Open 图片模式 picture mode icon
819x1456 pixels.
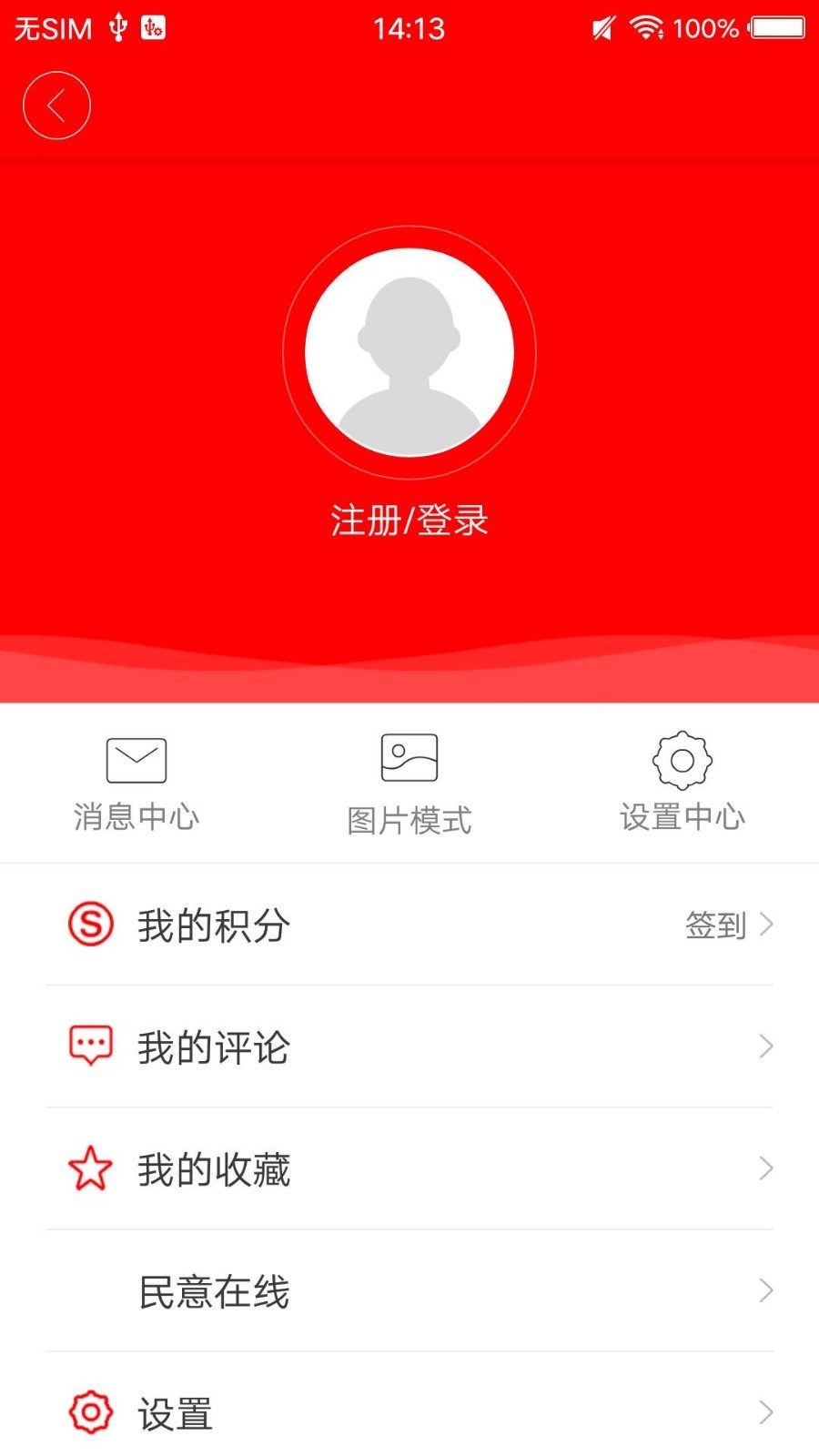pos(408,756)
